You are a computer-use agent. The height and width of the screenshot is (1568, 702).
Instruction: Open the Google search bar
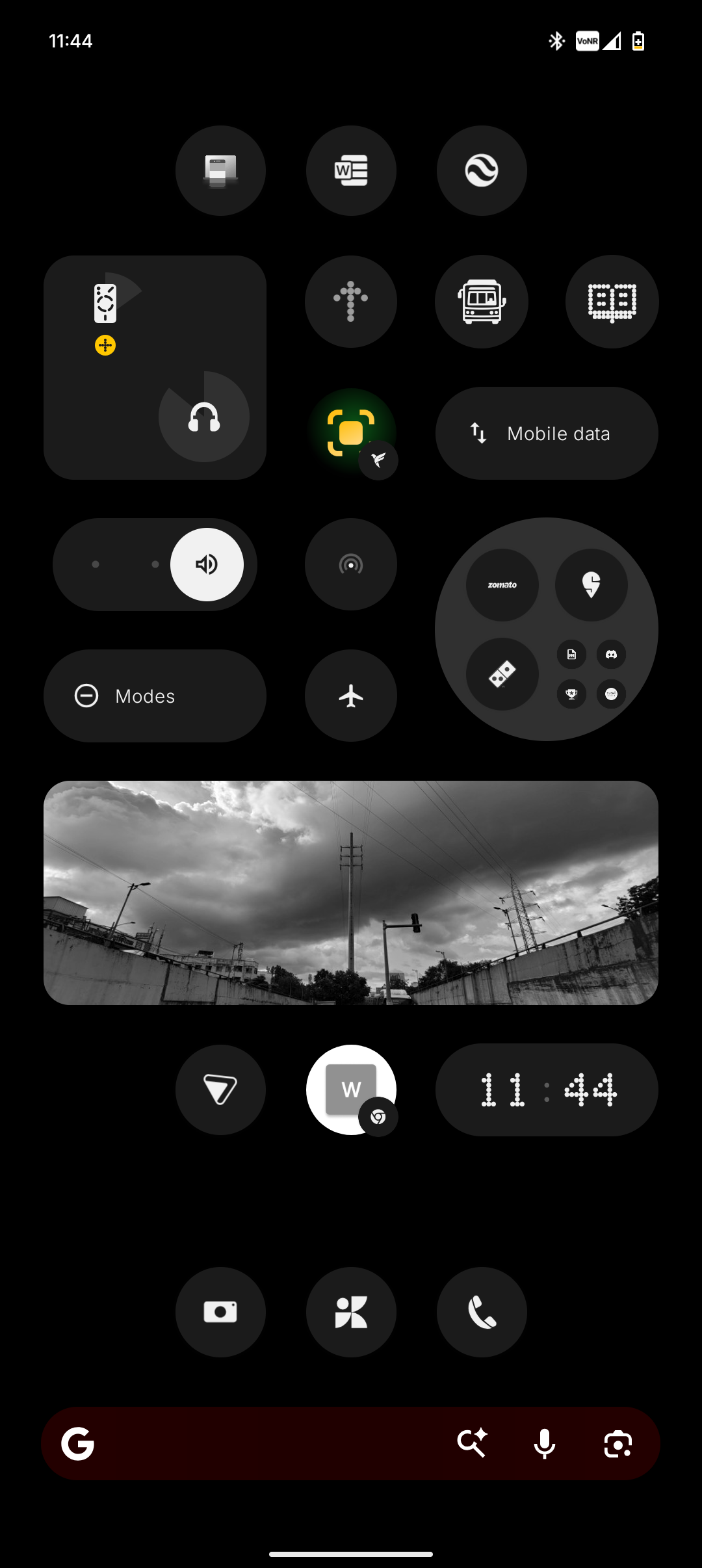pos(260,1444)
